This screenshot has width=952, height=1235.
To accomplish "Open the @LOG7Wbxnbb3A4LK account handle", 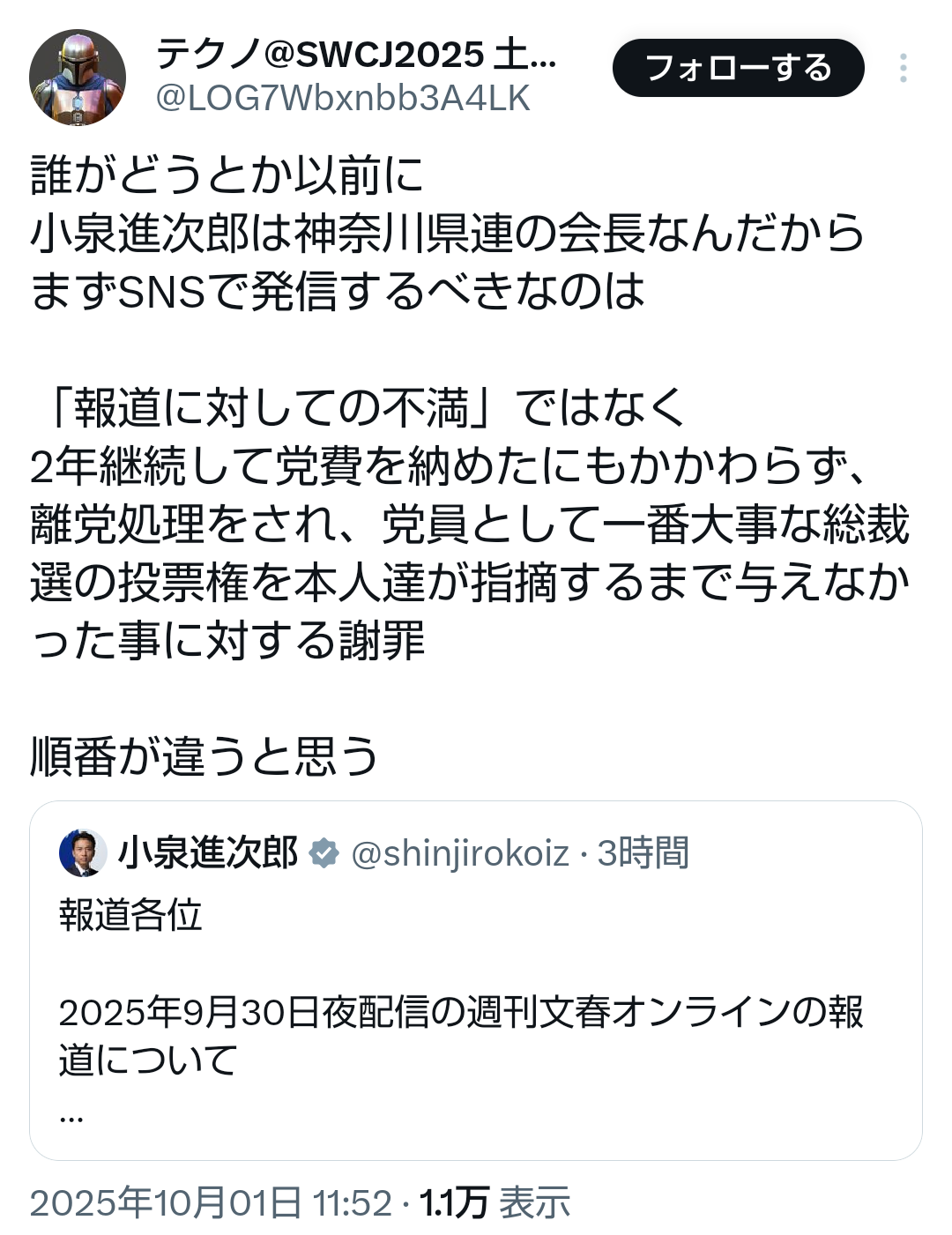I will coord(343,99).
